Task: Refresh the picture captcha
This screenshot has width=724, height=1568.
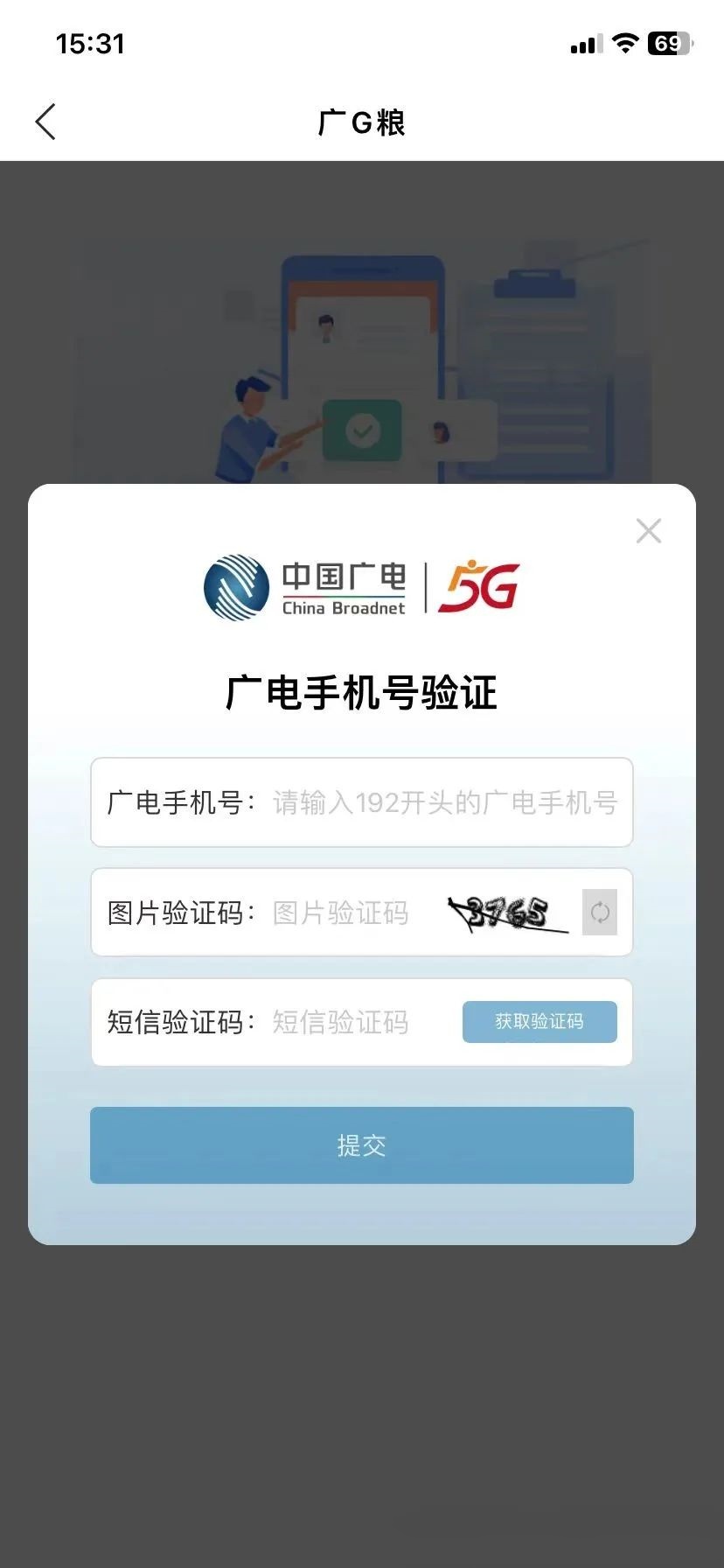Action: point(600,913)
